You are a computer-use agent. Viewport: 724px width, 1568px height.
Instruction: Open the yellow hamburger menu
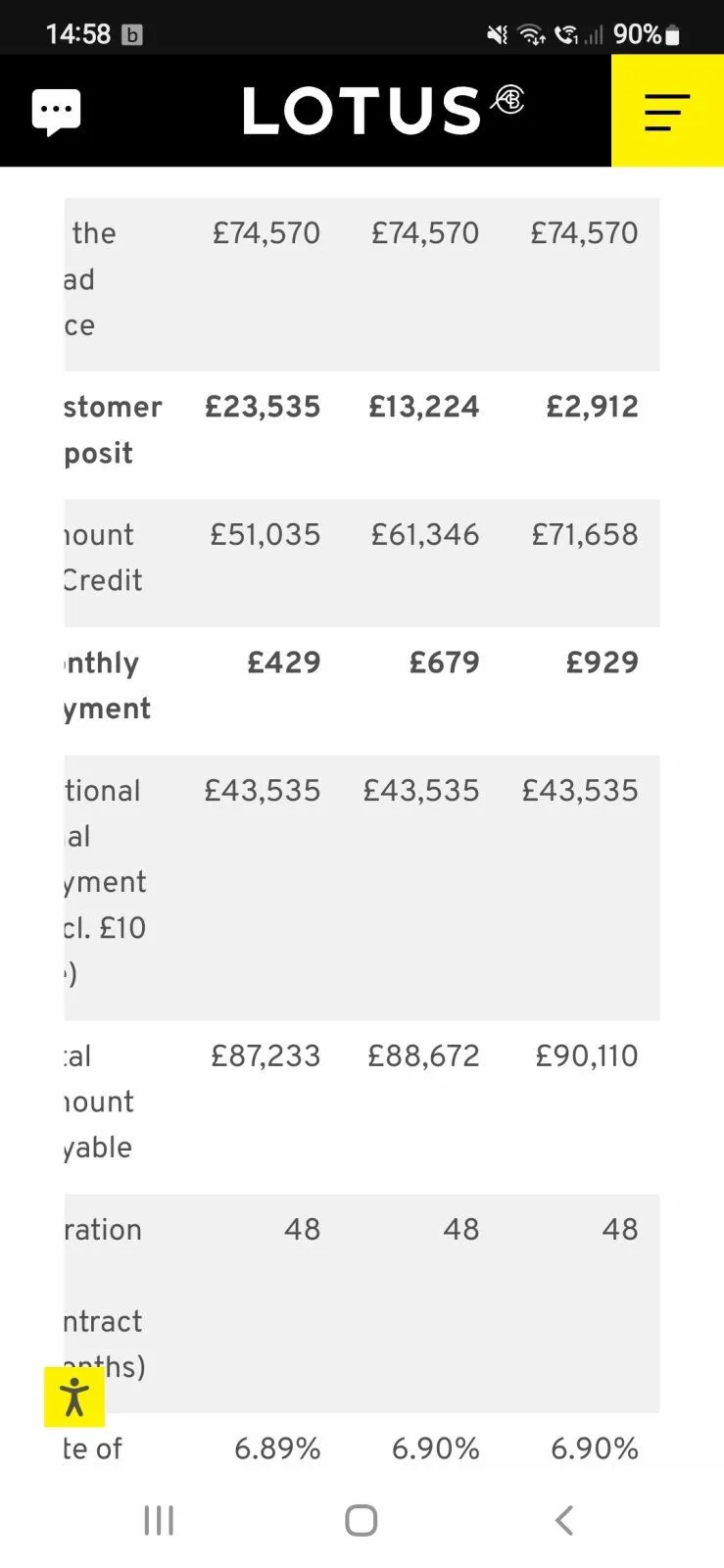click(x=667, y=111)
